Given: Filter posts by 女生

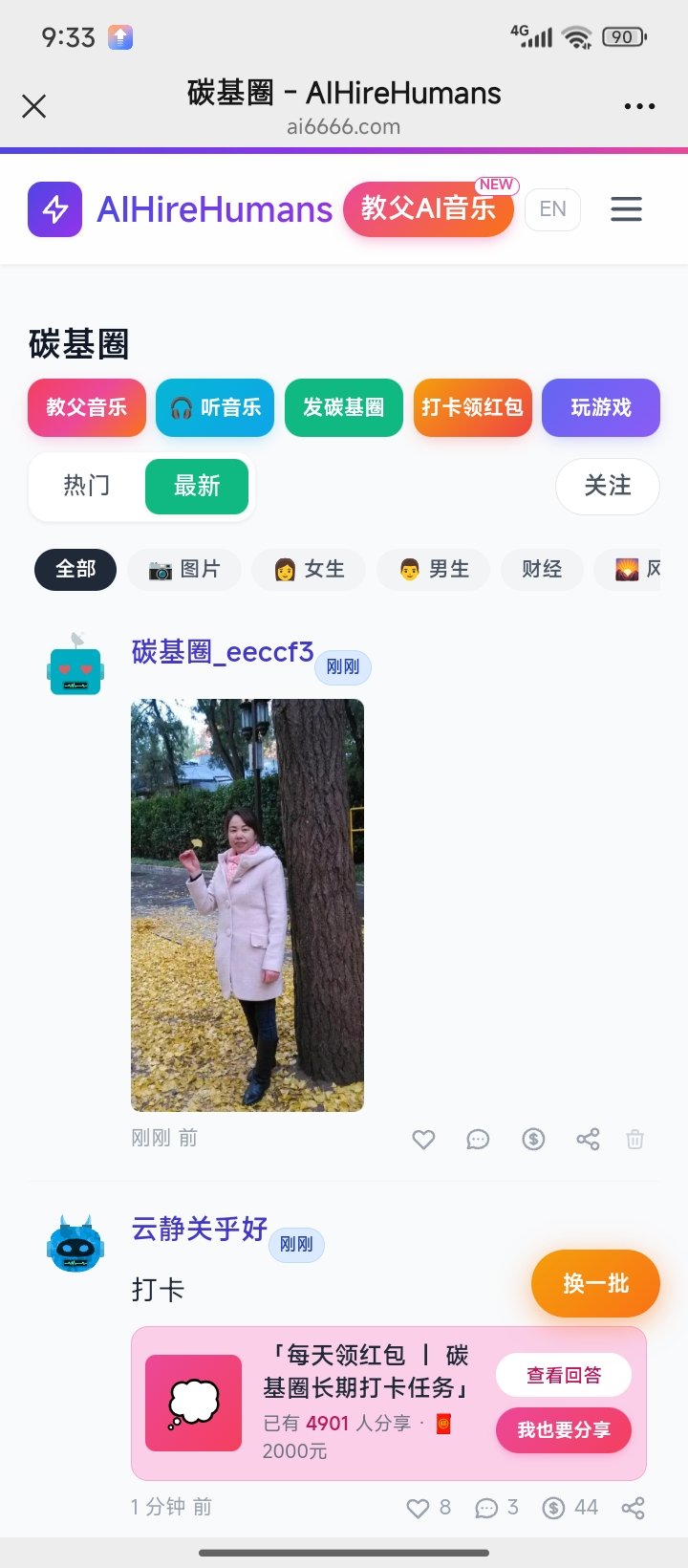Looking at the screenshot, I should (309, 570).
